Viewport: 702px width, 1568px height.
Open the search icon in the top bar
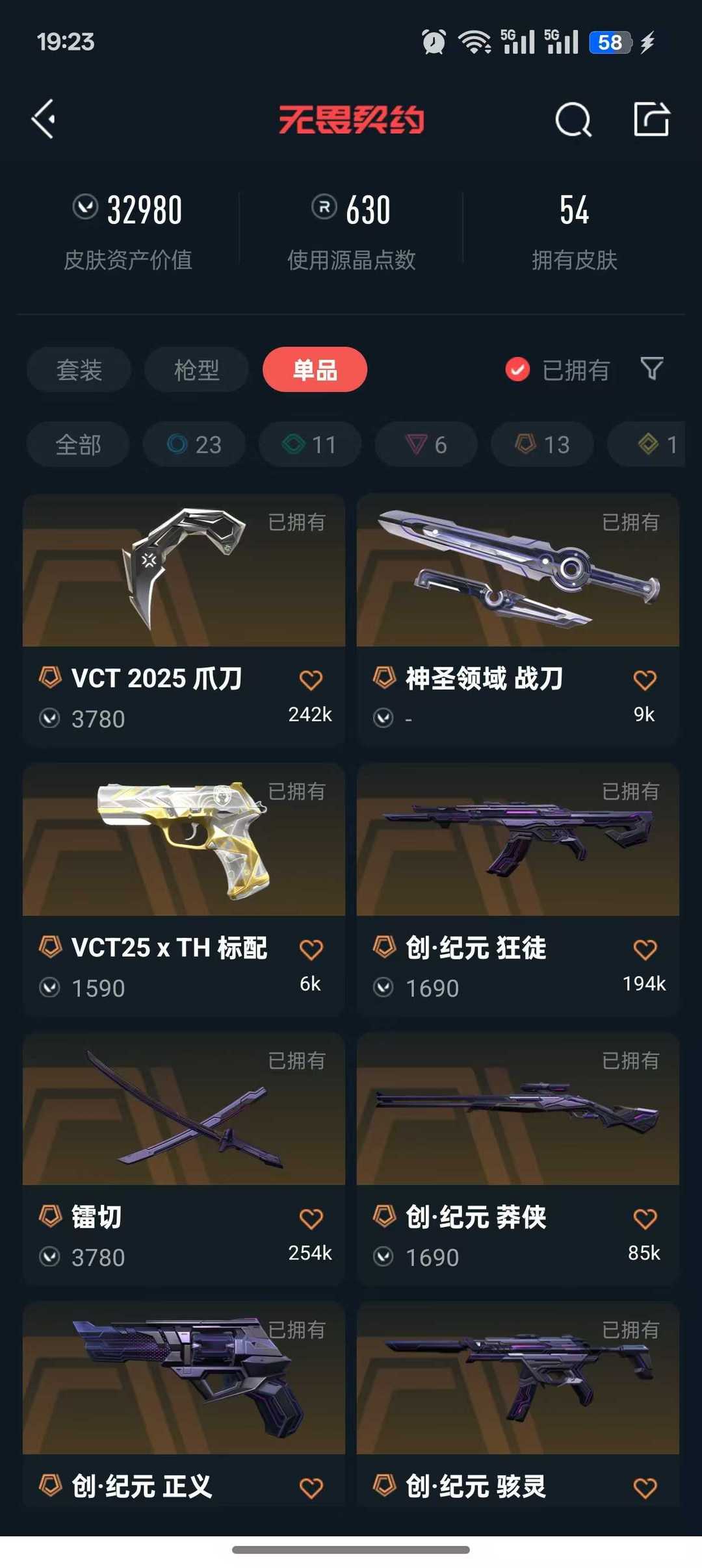(x=573, y=119)
